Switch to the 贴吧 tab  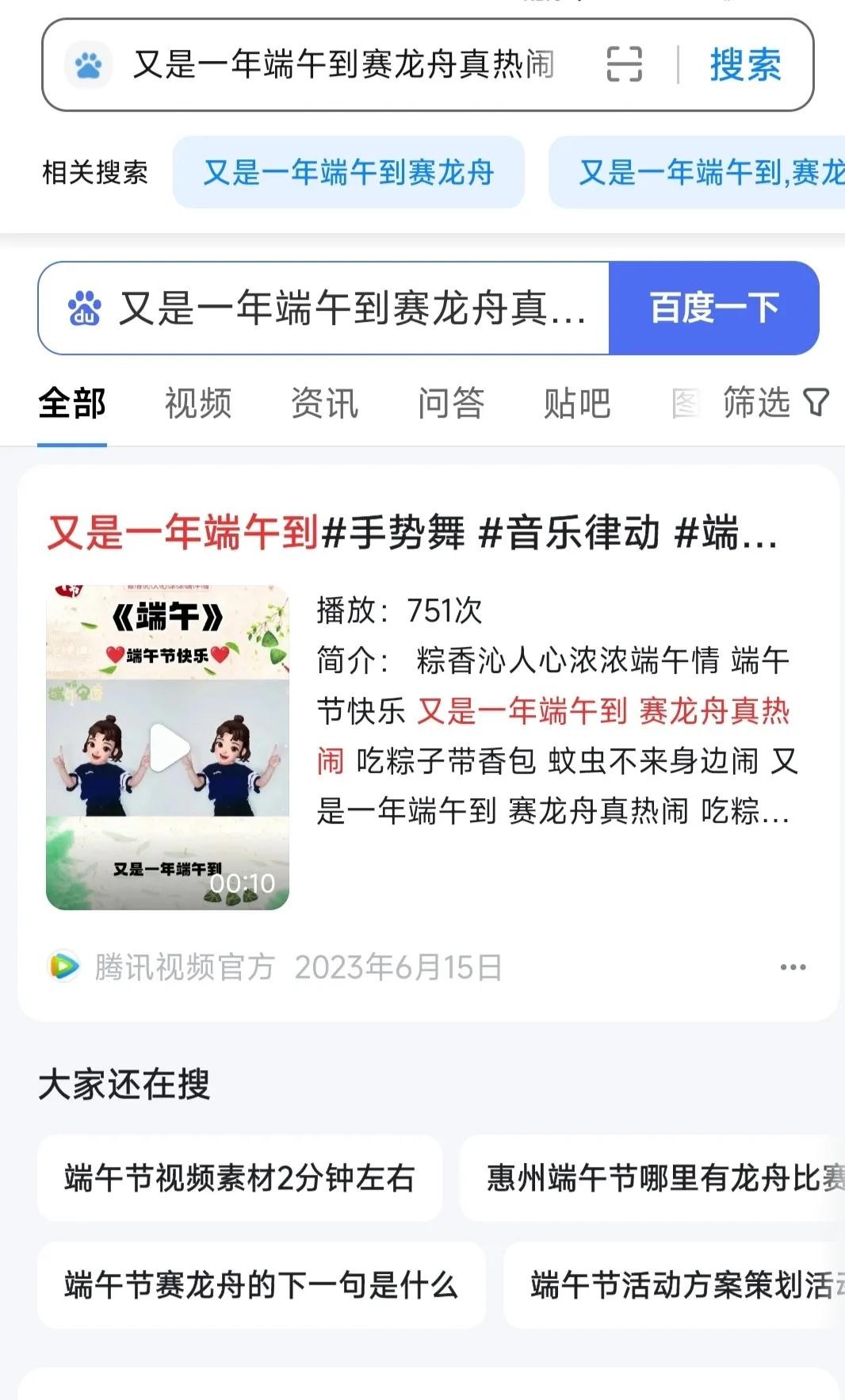point(577,403)
